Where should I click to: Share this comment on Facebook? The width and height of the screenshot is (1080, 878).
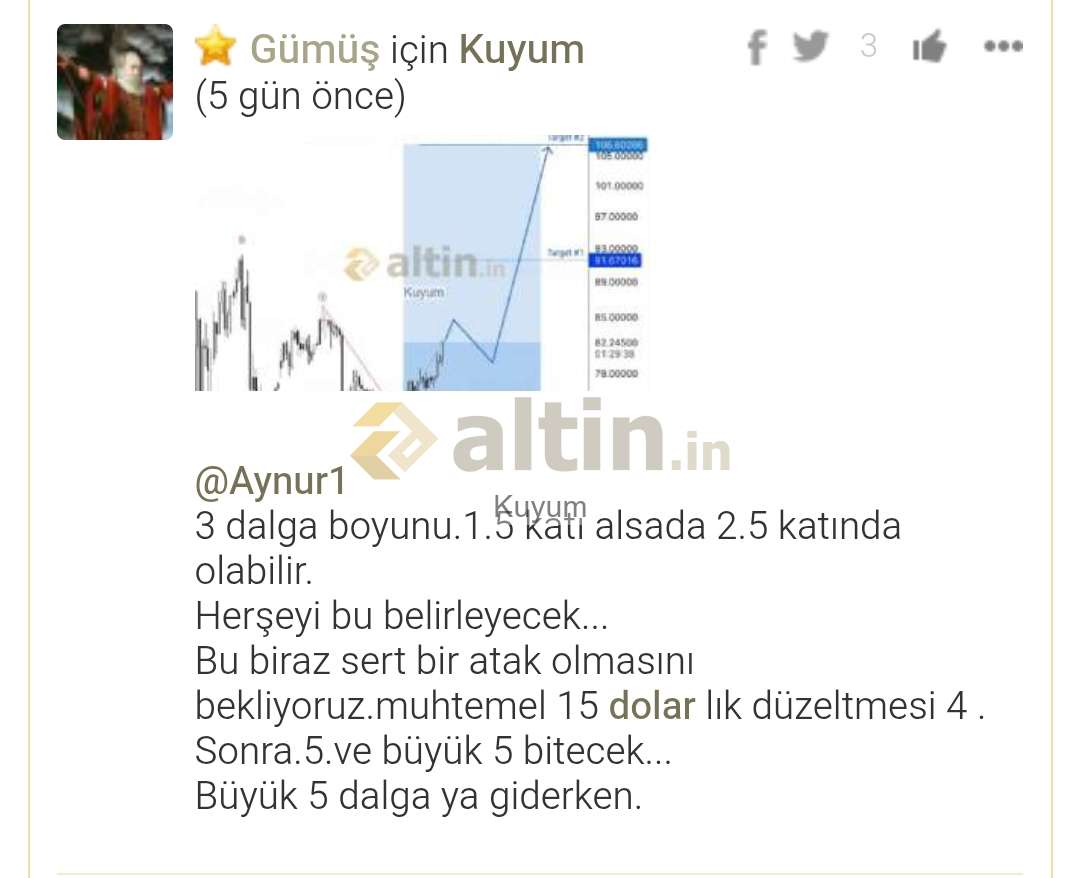click(x=757, y=47)
